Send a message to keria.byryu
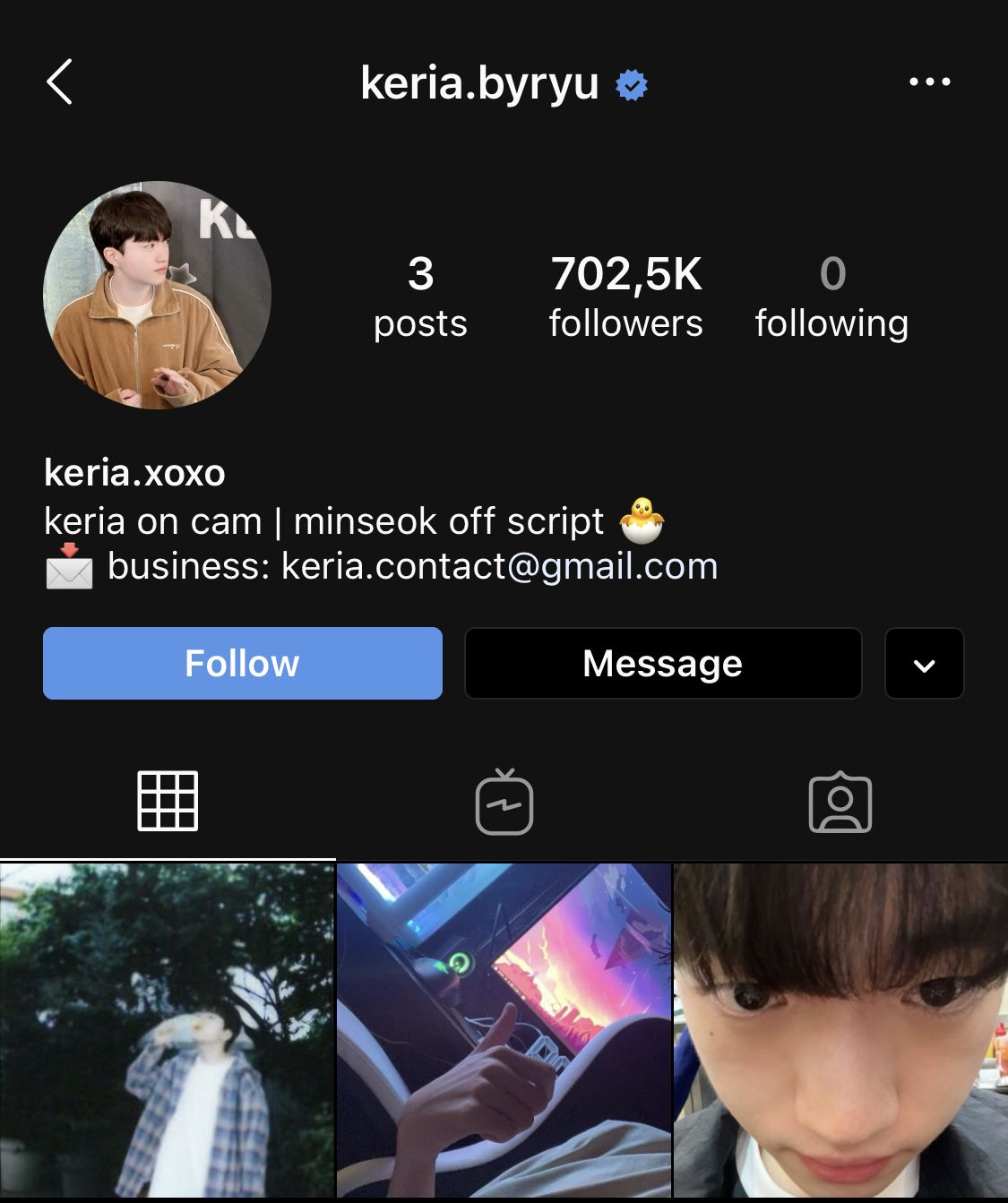Image resolution: width=1008 pixels, height=1203 pixels. click(x=663, y=663)
